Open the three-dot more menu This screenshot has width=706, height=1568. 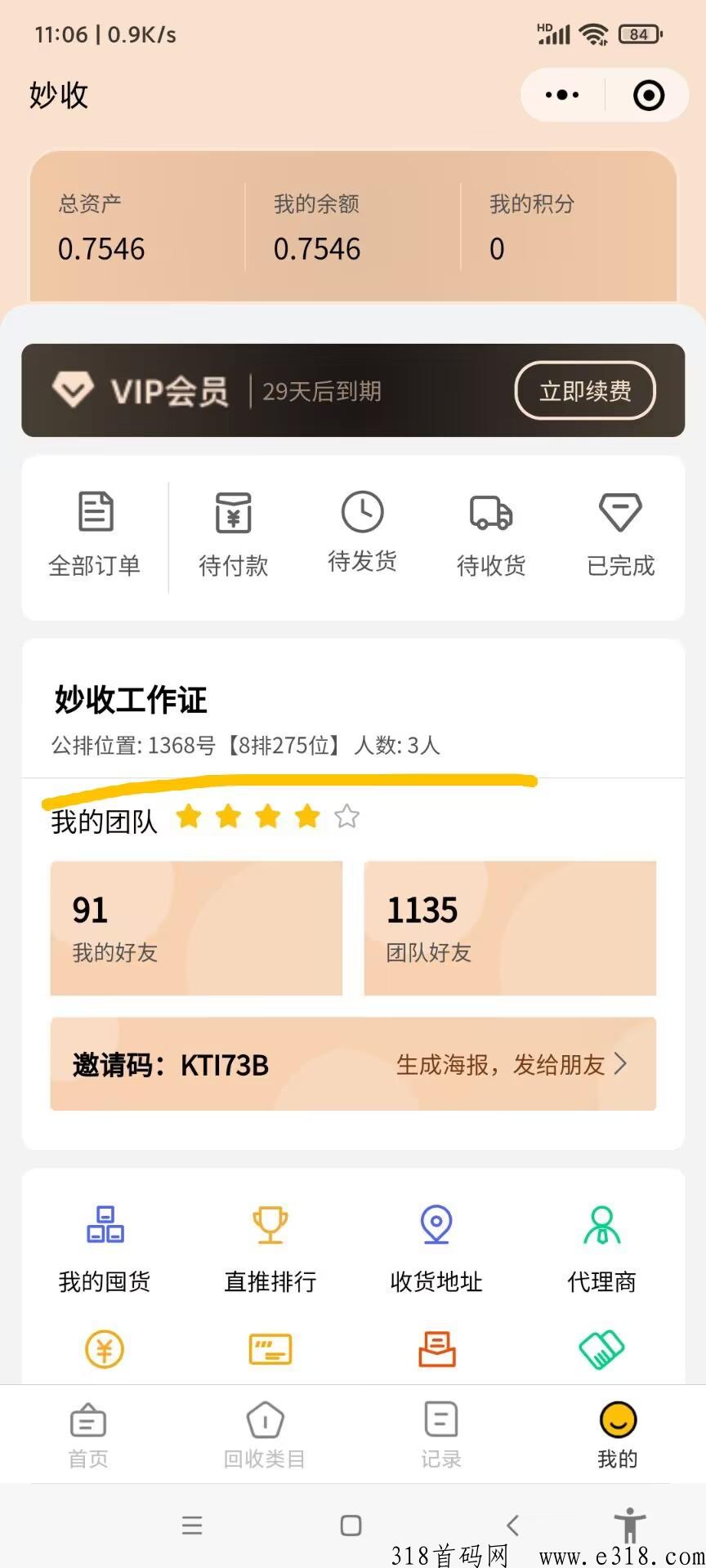561,95
